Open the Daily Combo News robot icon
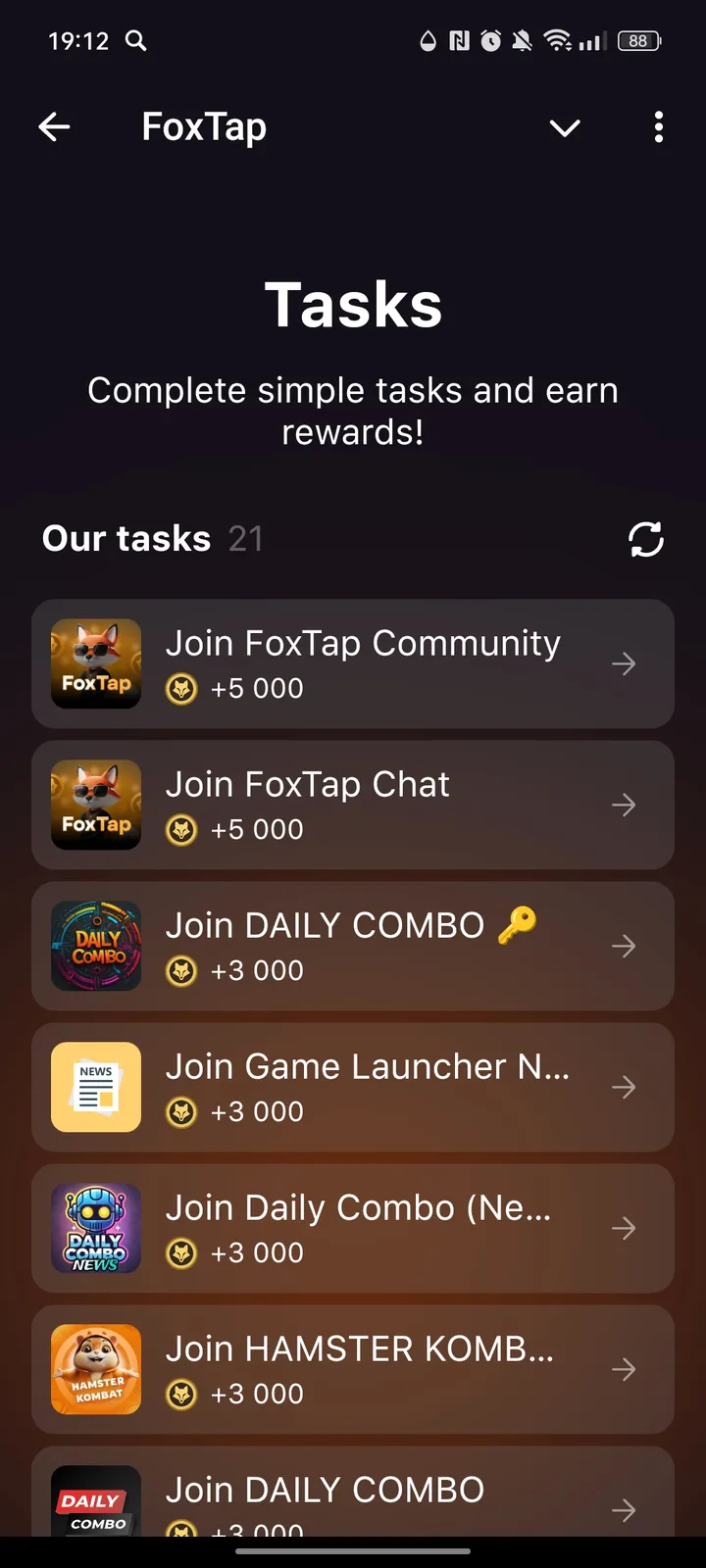 coord(95,1228)
